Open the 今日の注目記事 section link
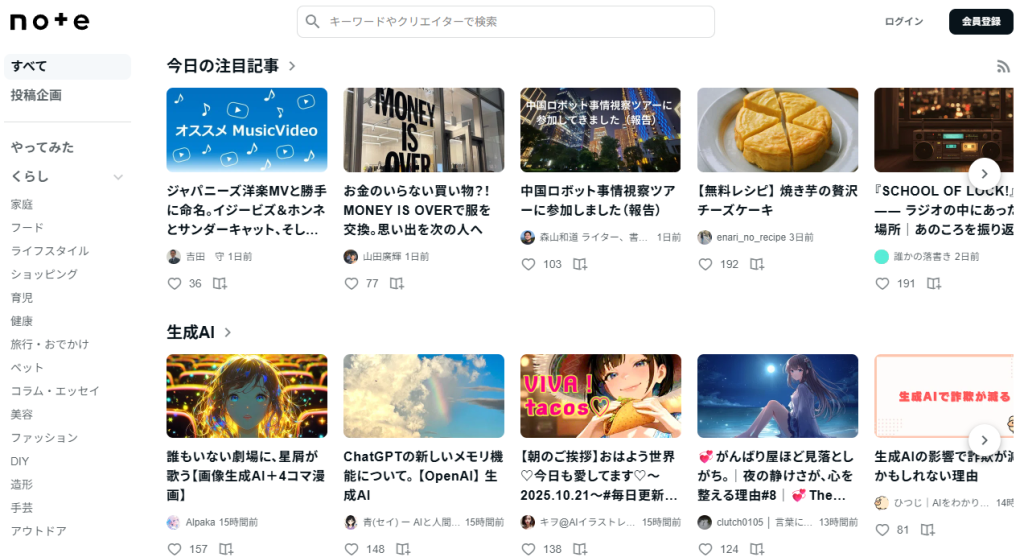This screenshot has width=1024, height=557. point(231,66)
